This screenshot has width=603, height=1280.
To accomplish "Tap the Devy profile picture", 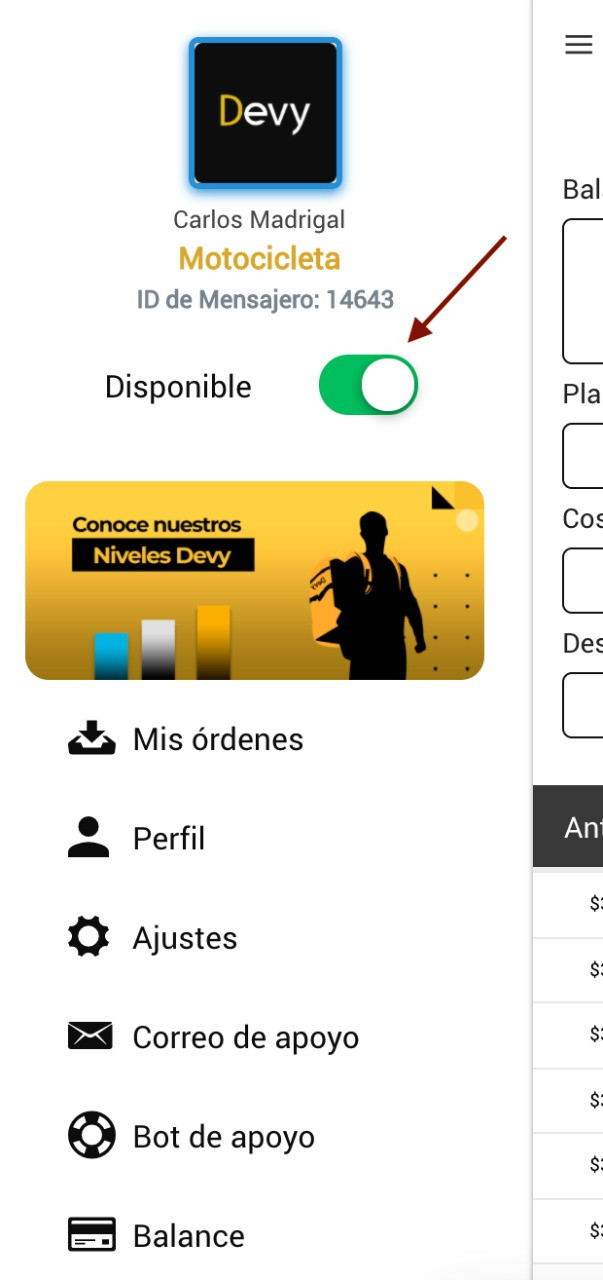I will [x=265, y=113].
